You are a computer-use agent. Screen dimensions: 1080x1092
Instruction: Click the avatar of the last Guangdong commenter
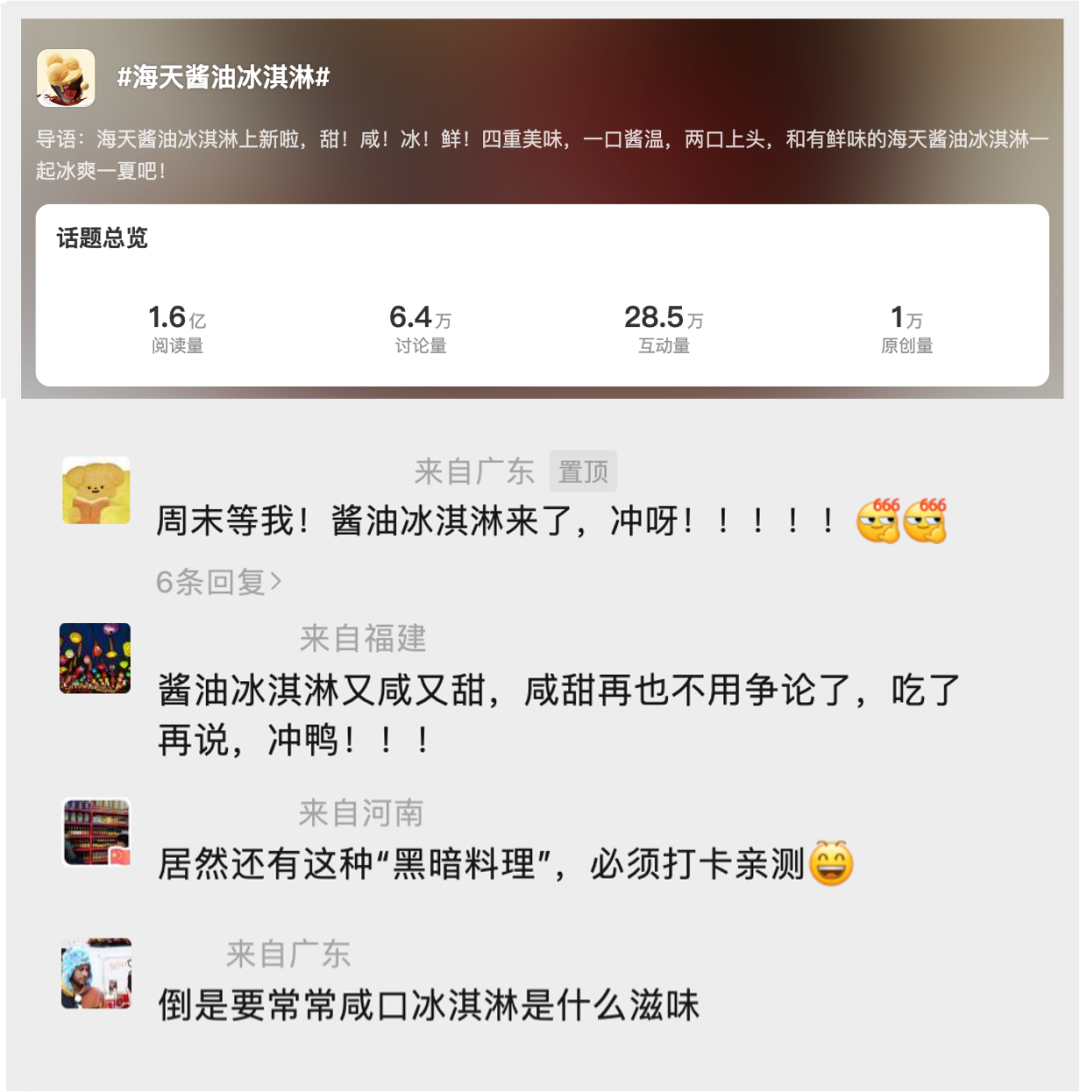pos(95,971)
